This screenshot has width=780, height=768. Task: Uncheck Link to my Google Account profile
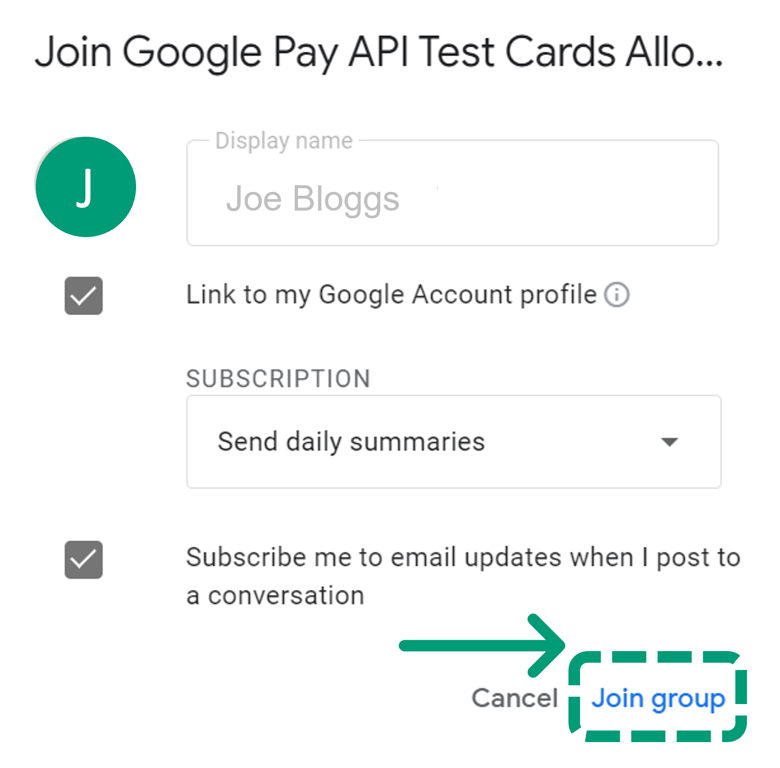(x=84, y=296)
